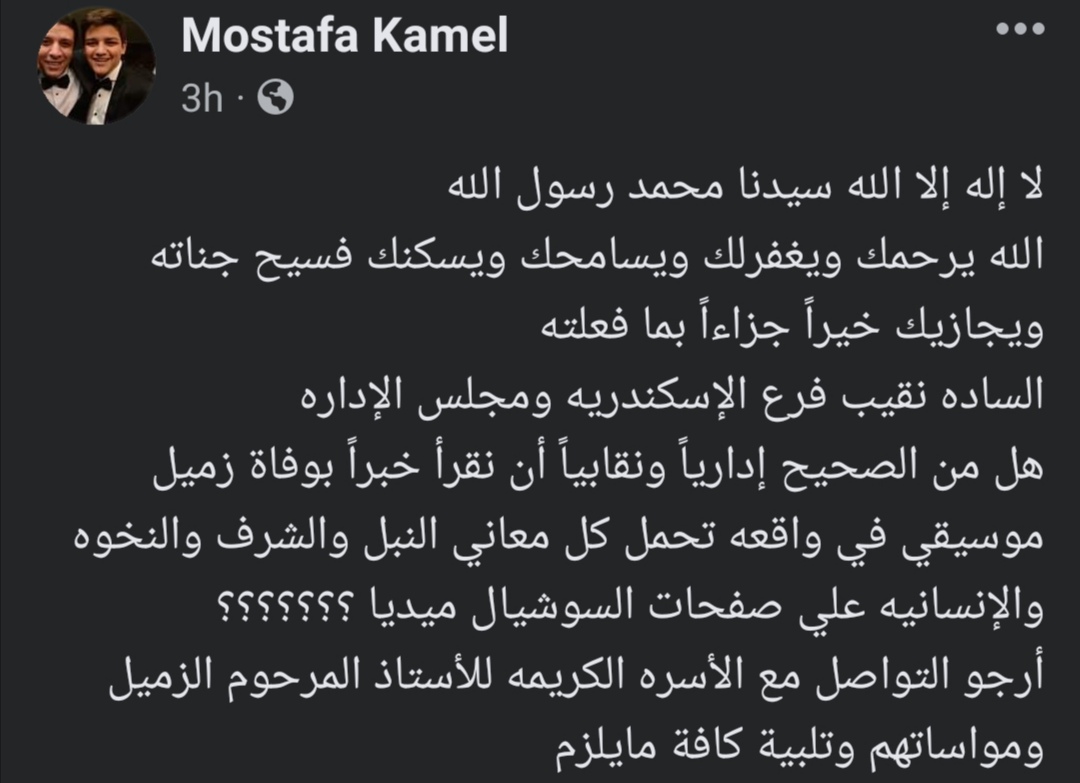Open the post from its 3h timestamp
1080x783 pixels.
point(202,98)
